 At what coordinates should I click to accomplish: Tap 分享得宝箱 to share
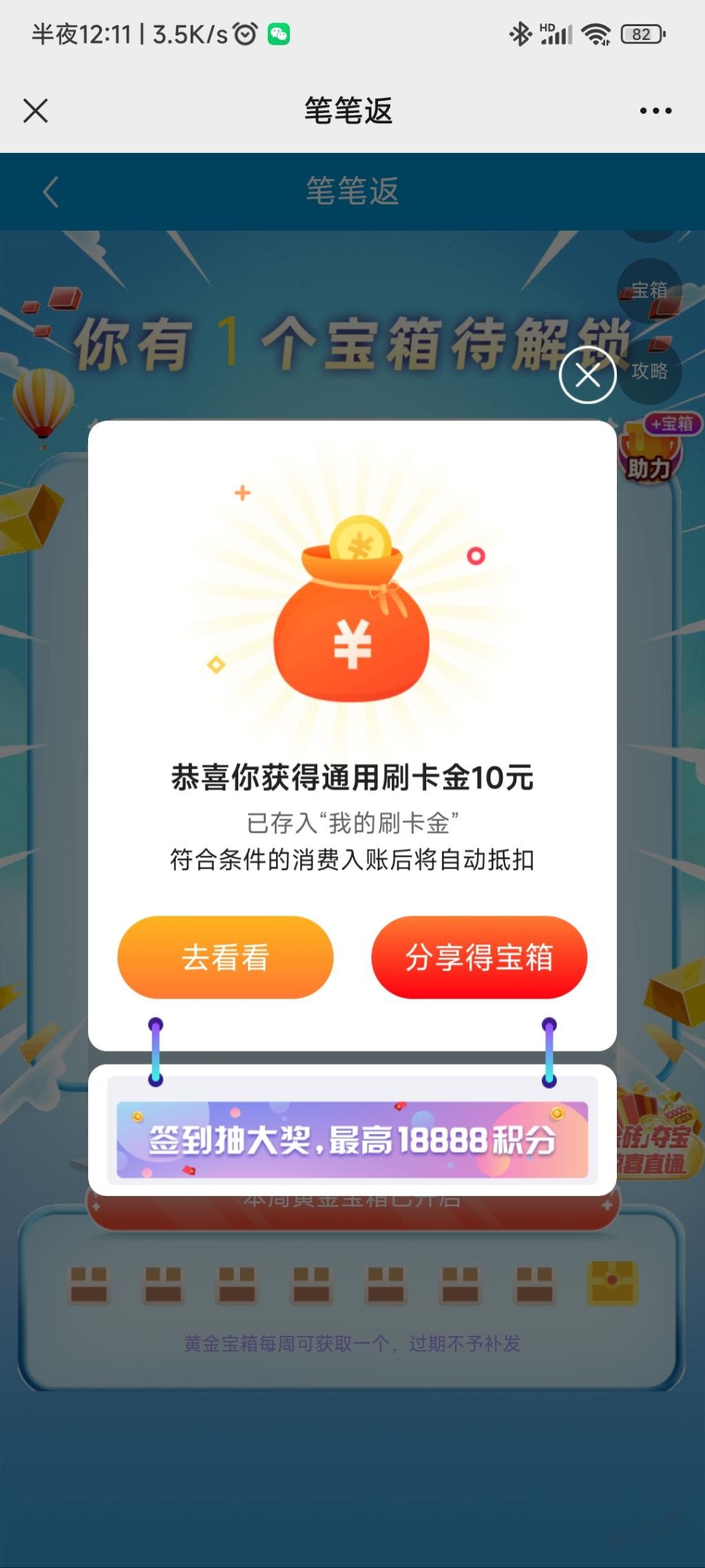tap(479, 957)
